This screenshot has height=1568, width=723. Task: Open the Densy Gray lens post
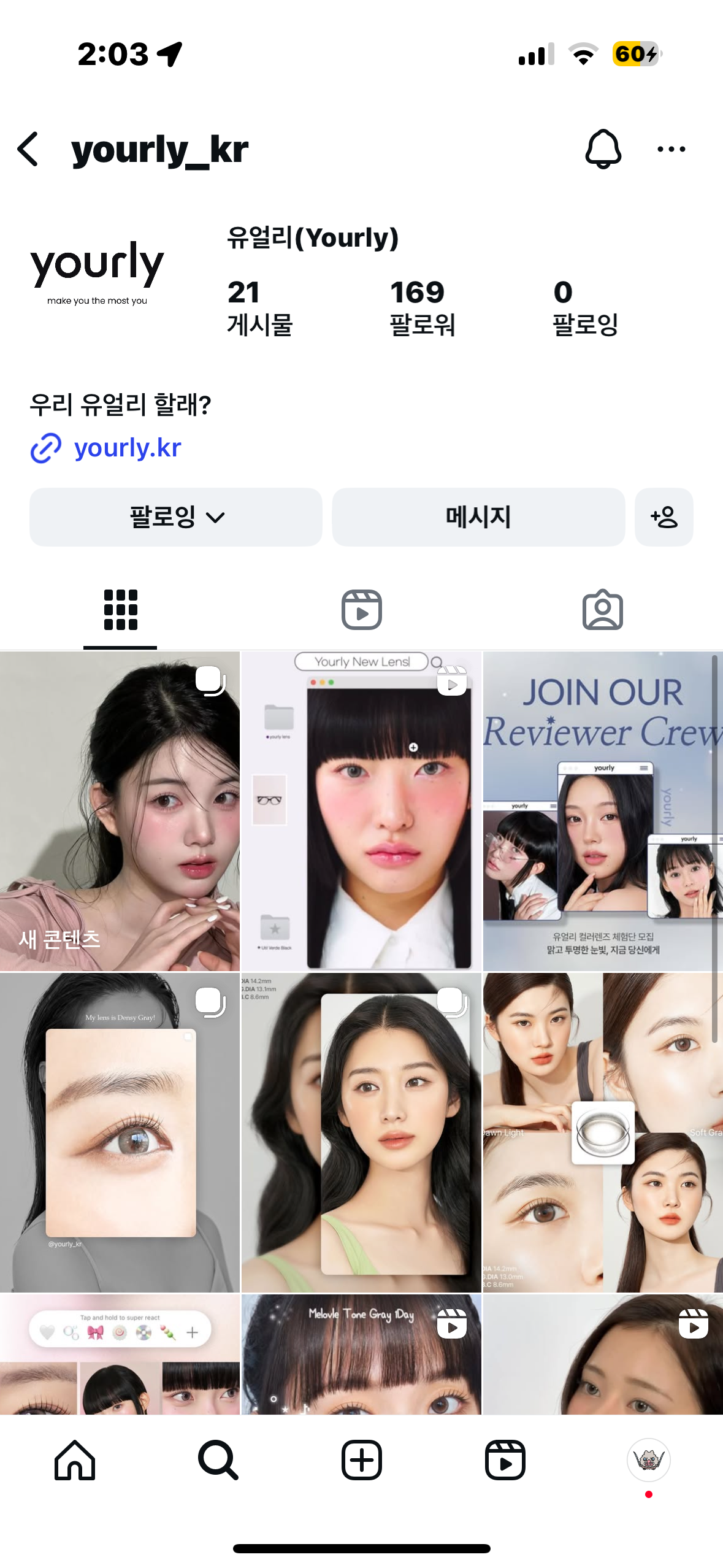120,1132
